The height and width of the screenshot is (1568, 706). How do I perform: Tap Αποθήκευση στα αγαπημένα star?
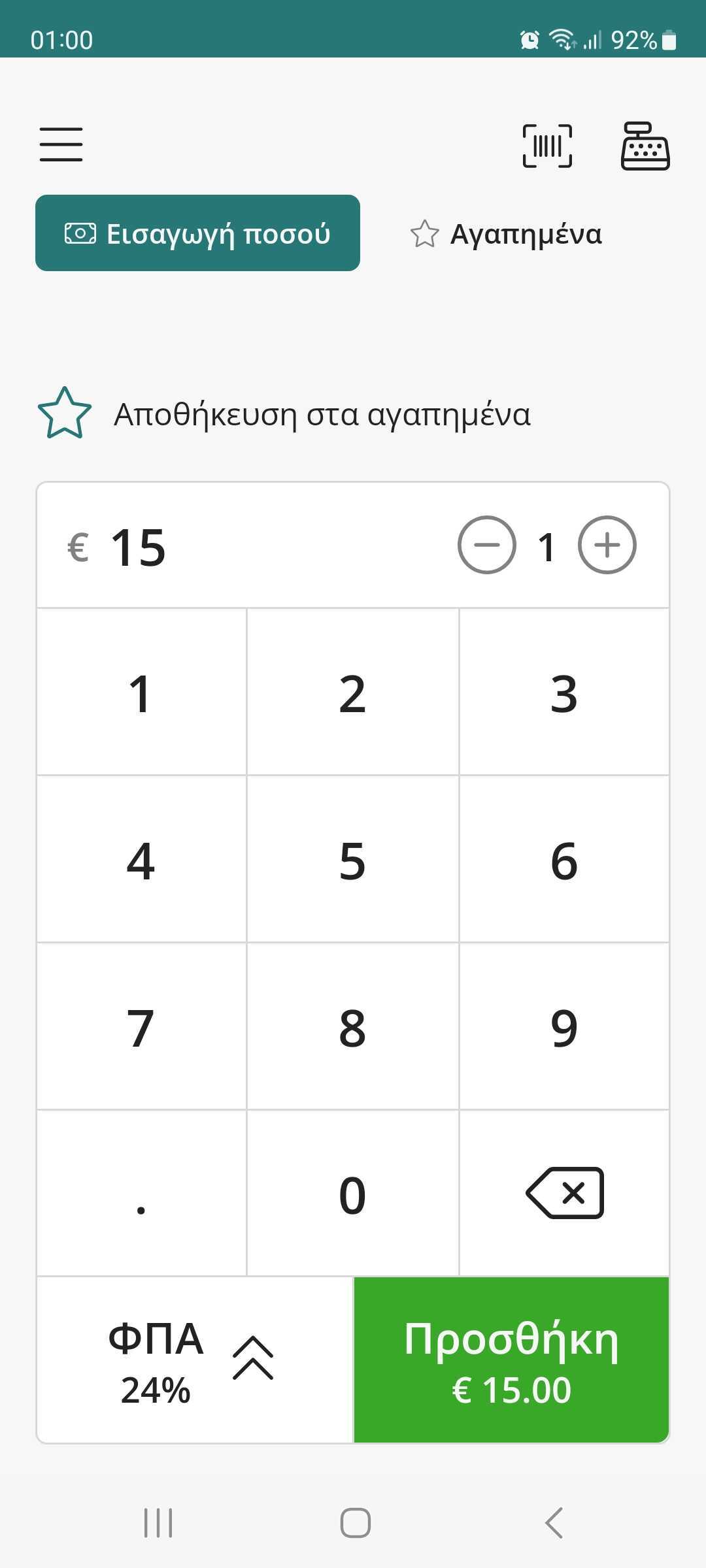(65, 414)
